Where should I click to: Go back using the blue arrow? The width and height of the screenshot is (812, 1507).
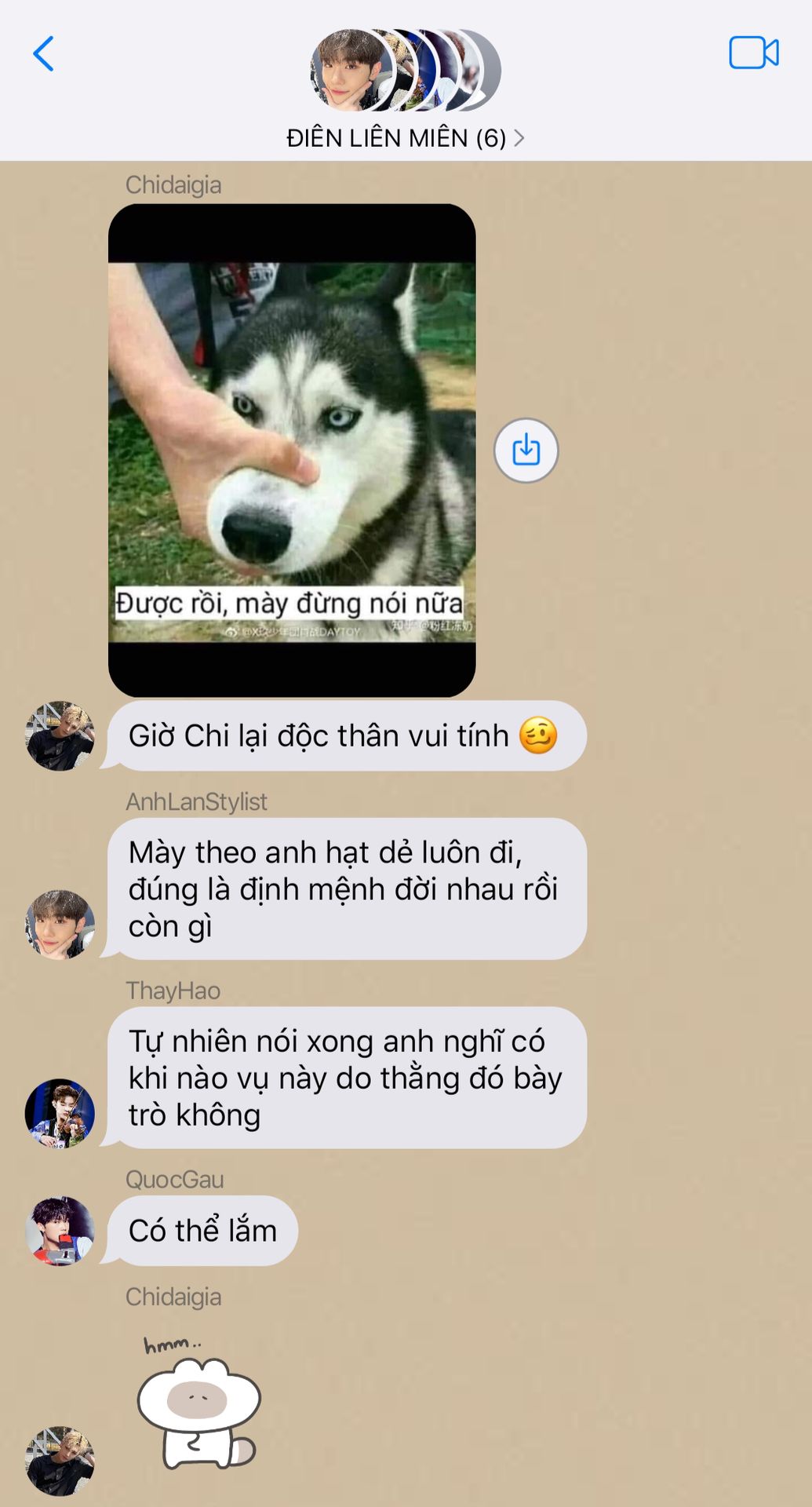[x=44, y=53]
